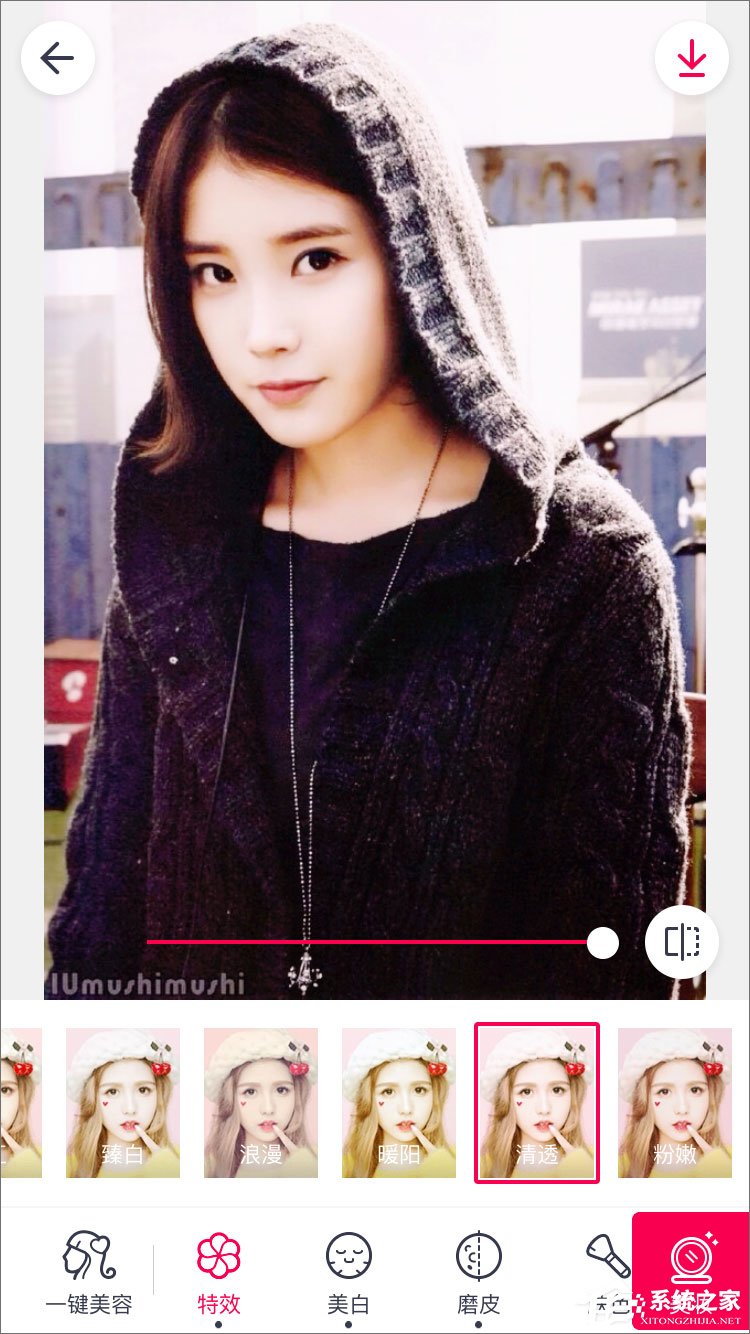Tap the before/after compare icon
750x1334 pixels.
pyautogui.click(x=682, y=942)
